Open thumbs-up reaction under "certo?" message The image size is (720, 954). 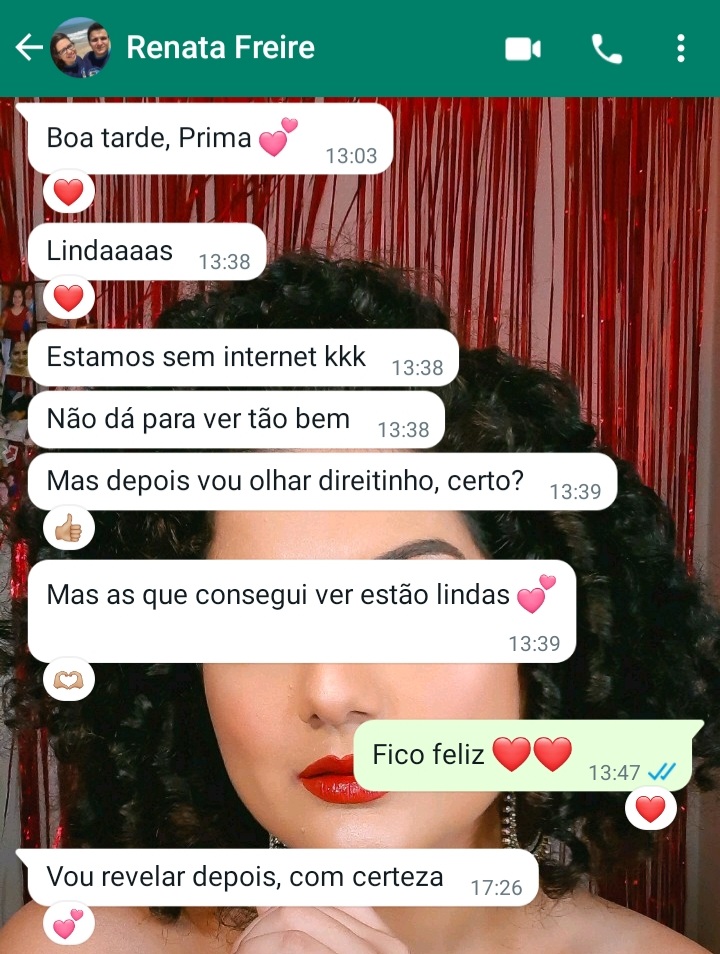(x=68, y=528)
